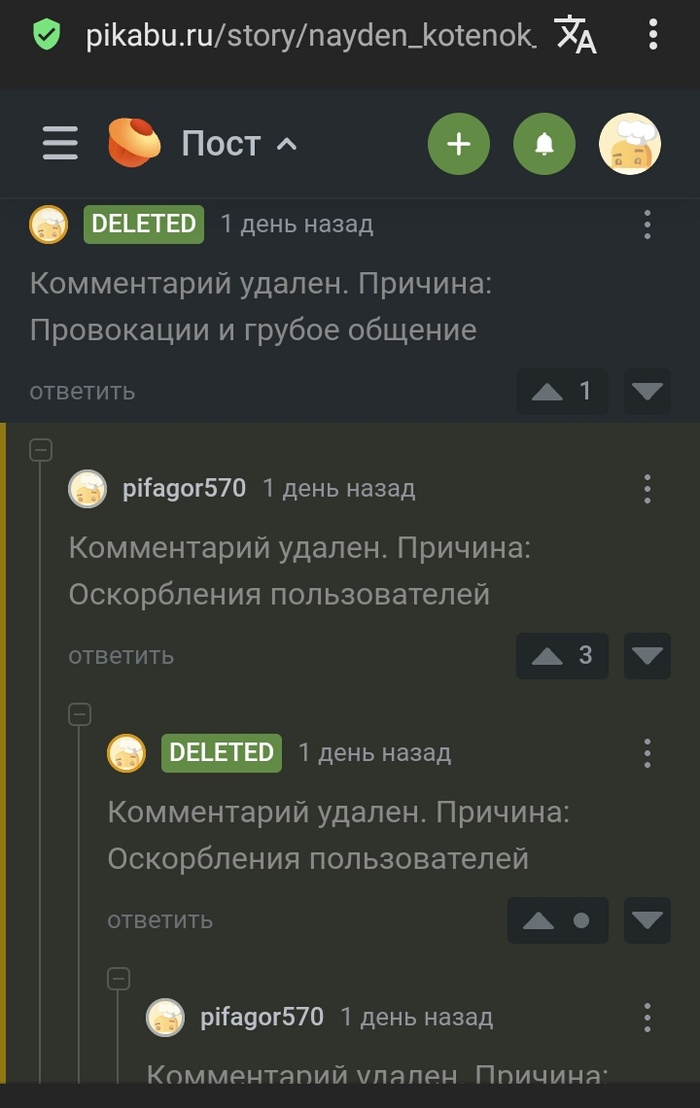This screenshot has height=1108, width=700.
Task: Open the browser three-dot menu
Action: (x=653, y=35)
